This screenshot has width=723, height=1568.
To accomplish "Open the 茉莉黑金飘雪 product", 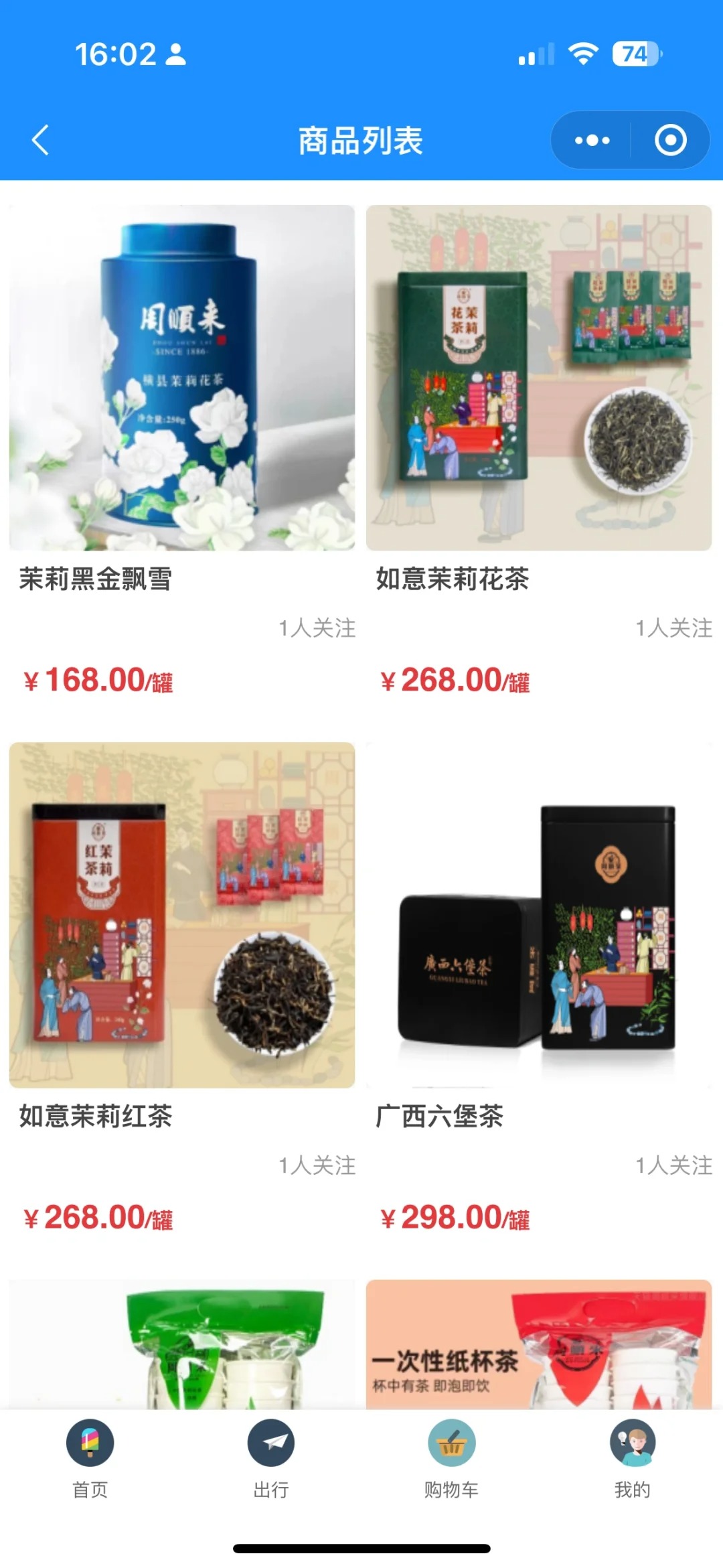I will [182, 378].
